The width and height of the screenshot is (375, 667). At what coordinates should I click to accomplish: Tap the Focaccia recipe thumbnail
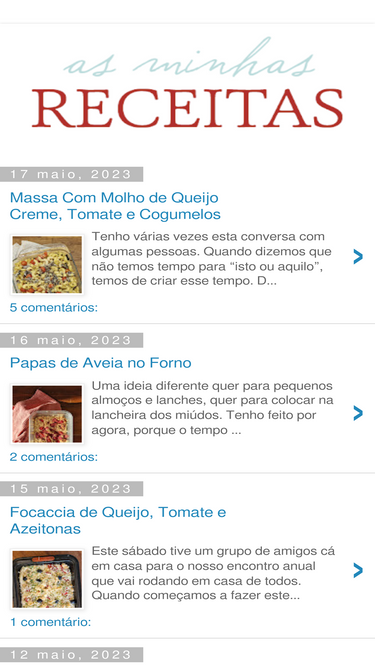pyautogui.click(x=47, y=579)
